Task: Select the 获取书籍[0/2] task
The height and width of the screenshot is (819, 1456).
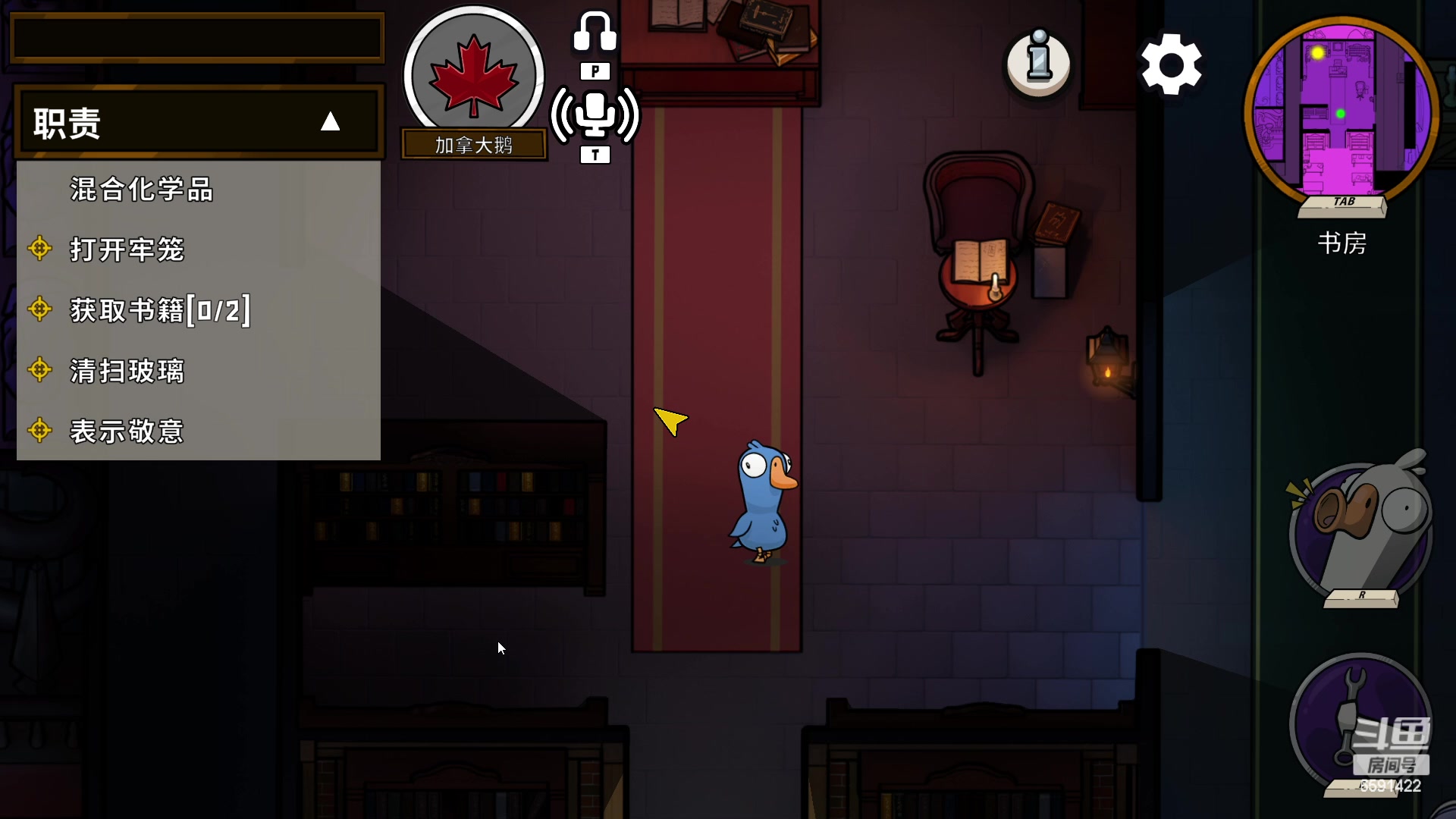Action: [x=159, y=310]
